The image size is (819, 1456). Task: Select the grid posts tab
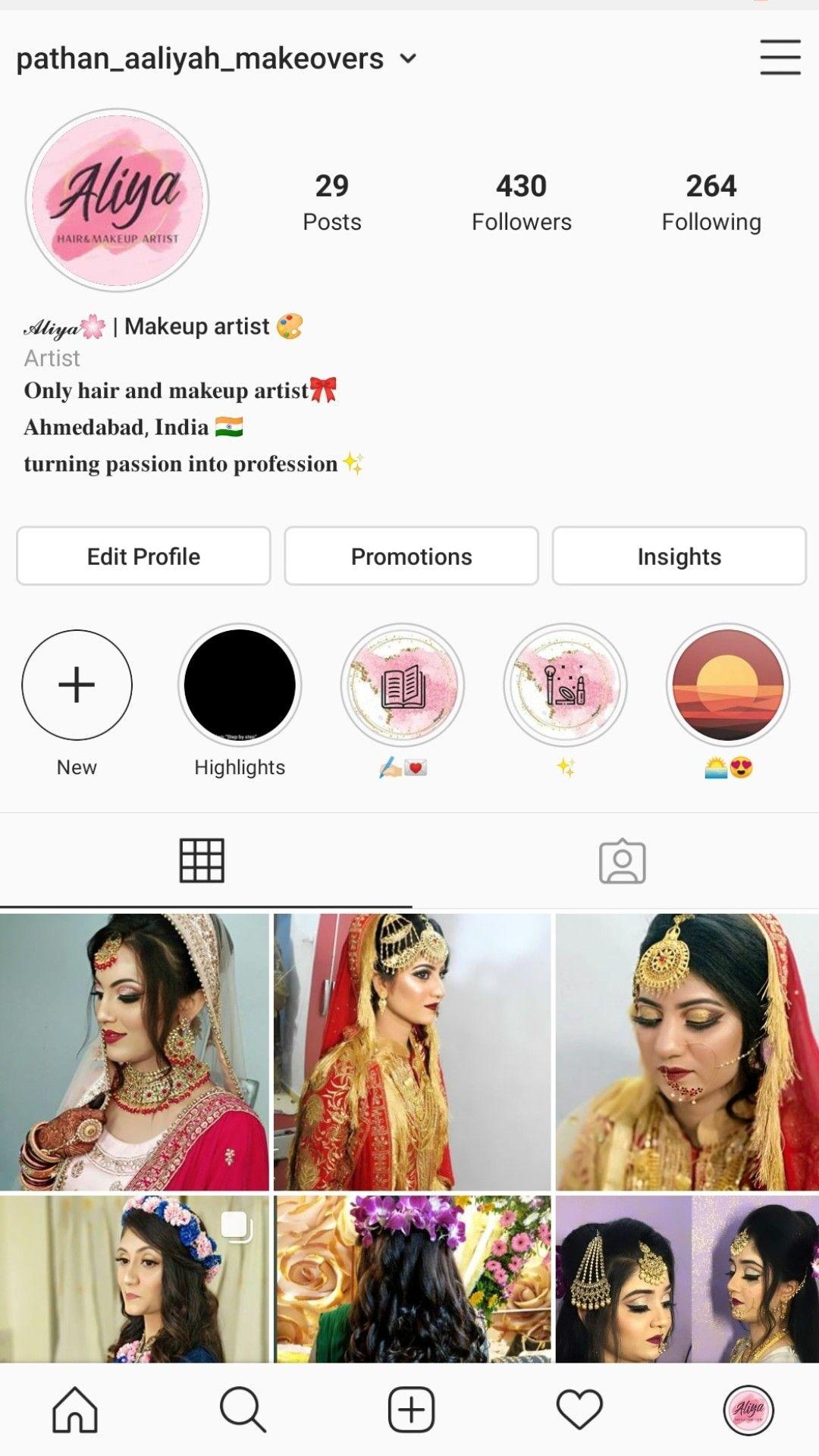click(x=202, y=861)
